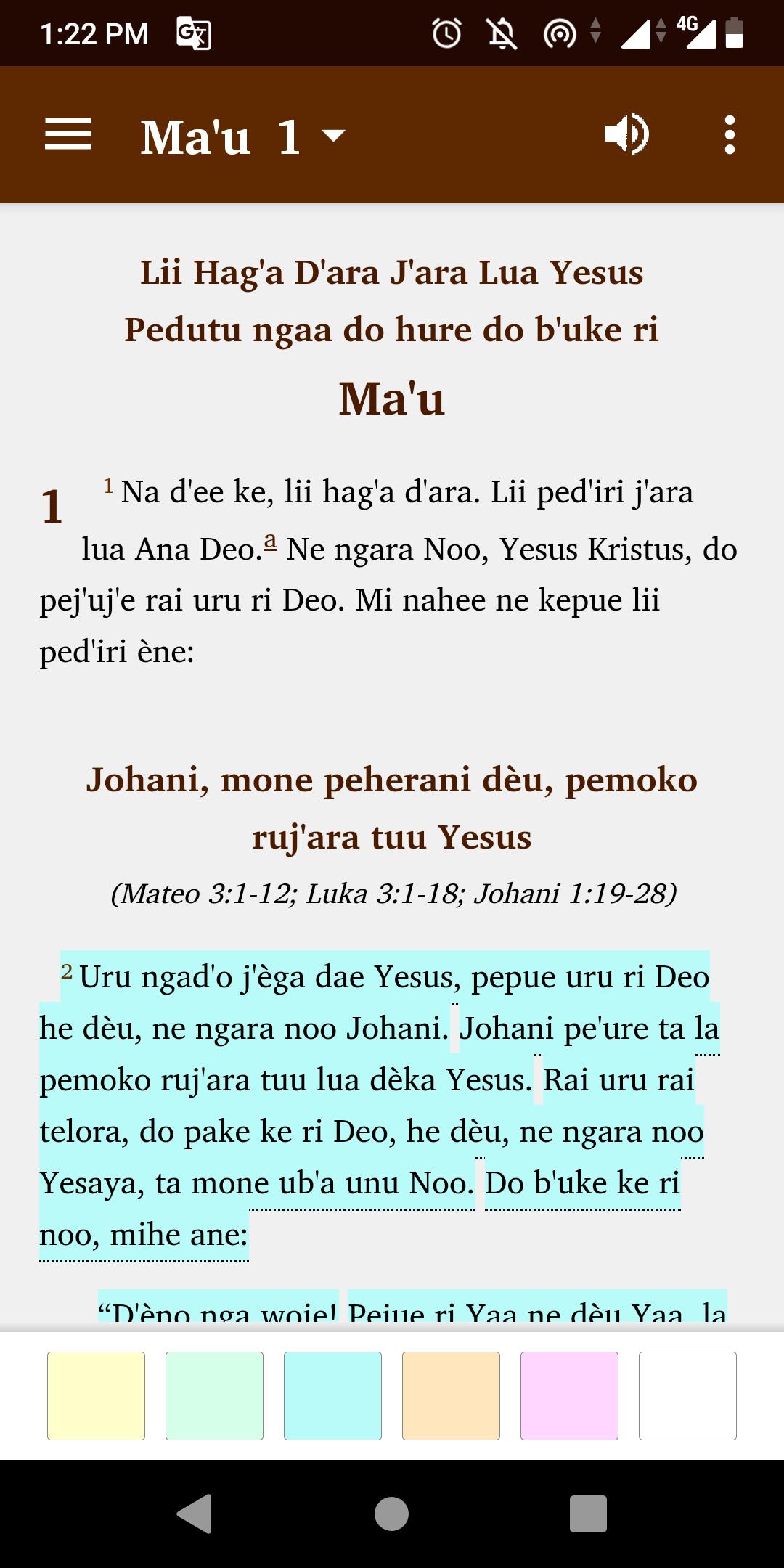
Task: Select the white swatch to clear highlight
Action: point(687,1395)
